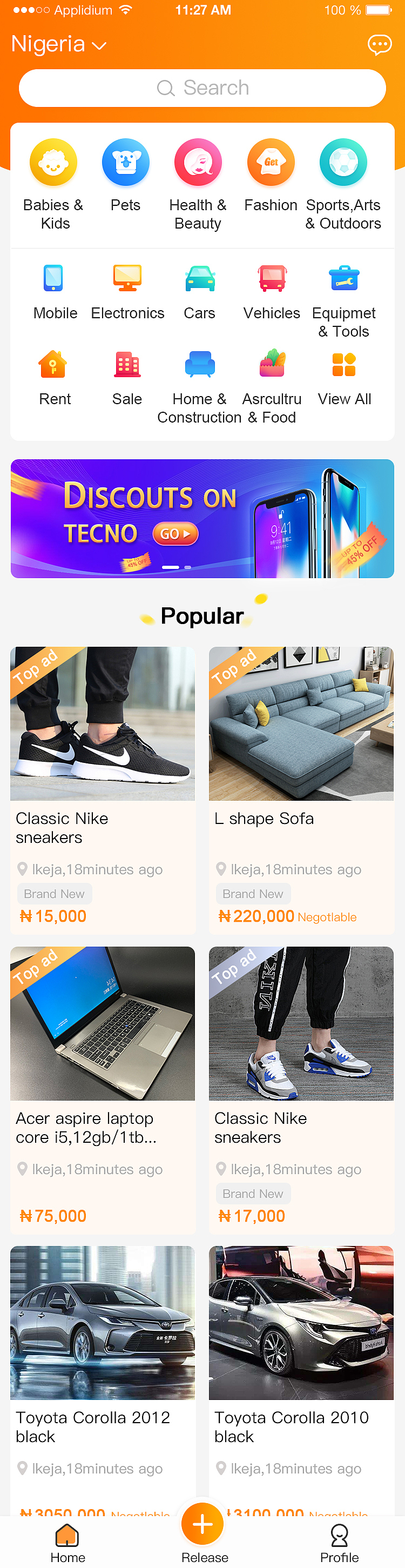Open the Nigeria location dropdown
This screenshot has width=405, height=1568.
pyautogui.click(x=58, y=44)
